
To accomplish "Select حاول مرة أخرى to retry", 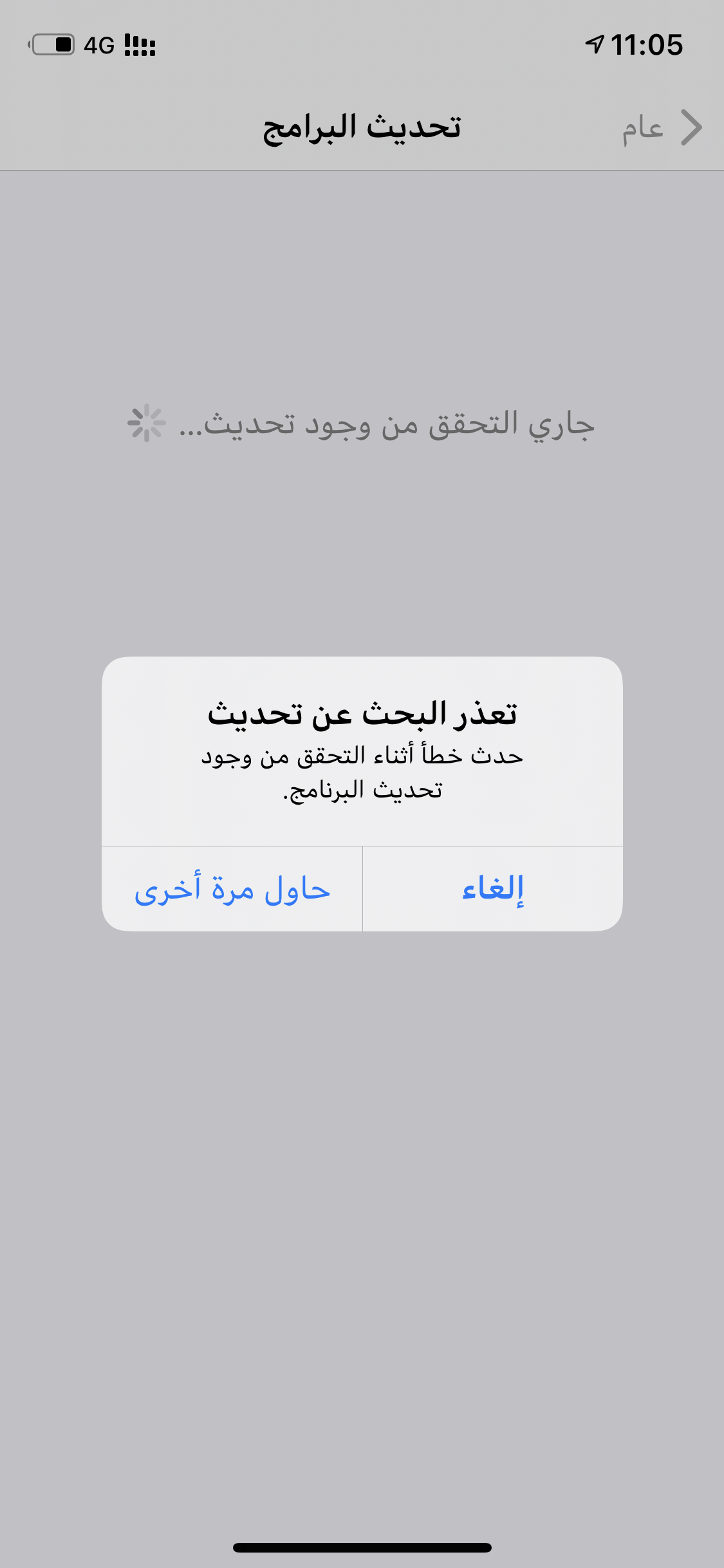I will point(232,889).
